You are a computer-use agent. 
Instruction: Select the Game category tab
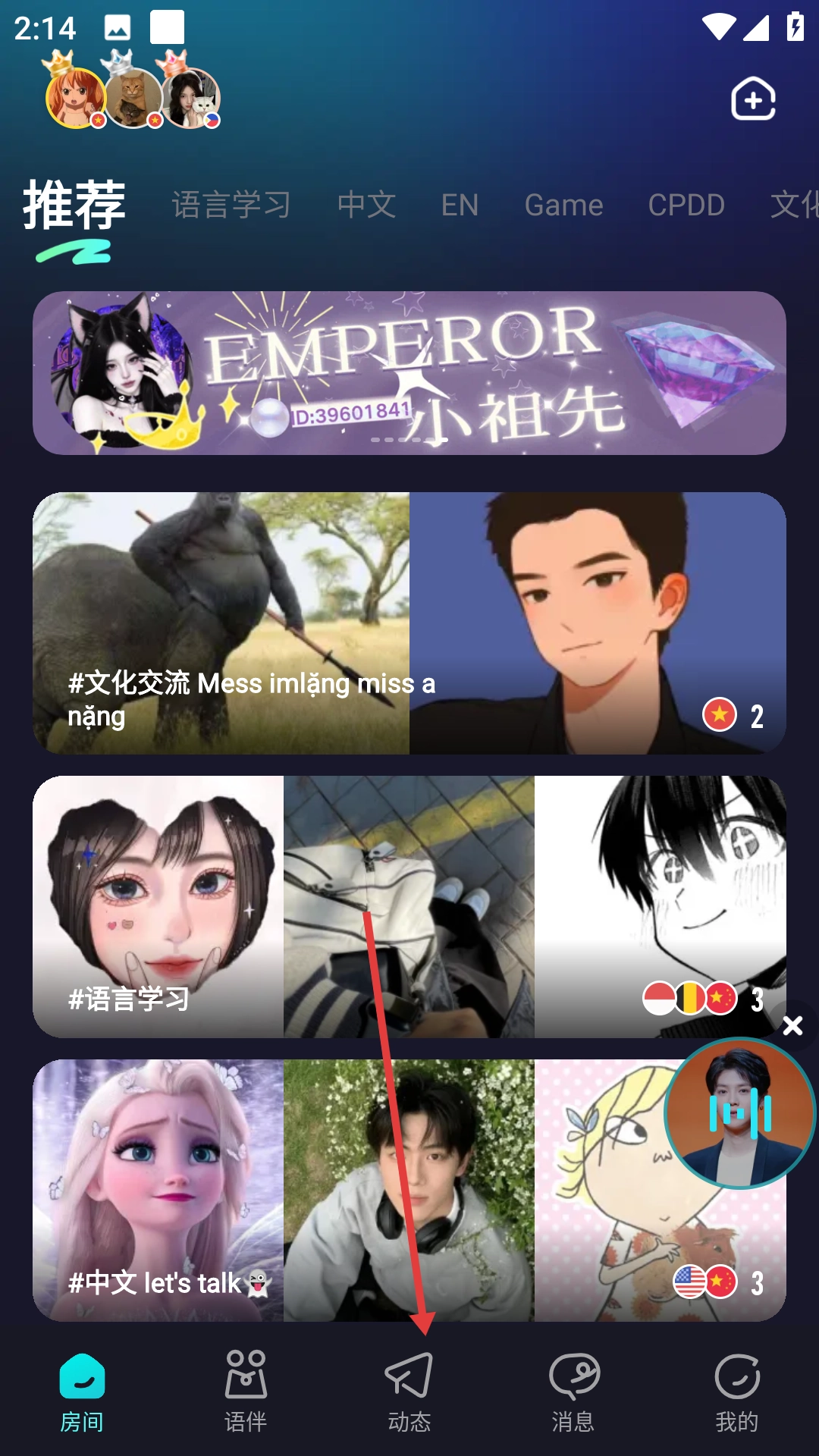coord(563,205)
